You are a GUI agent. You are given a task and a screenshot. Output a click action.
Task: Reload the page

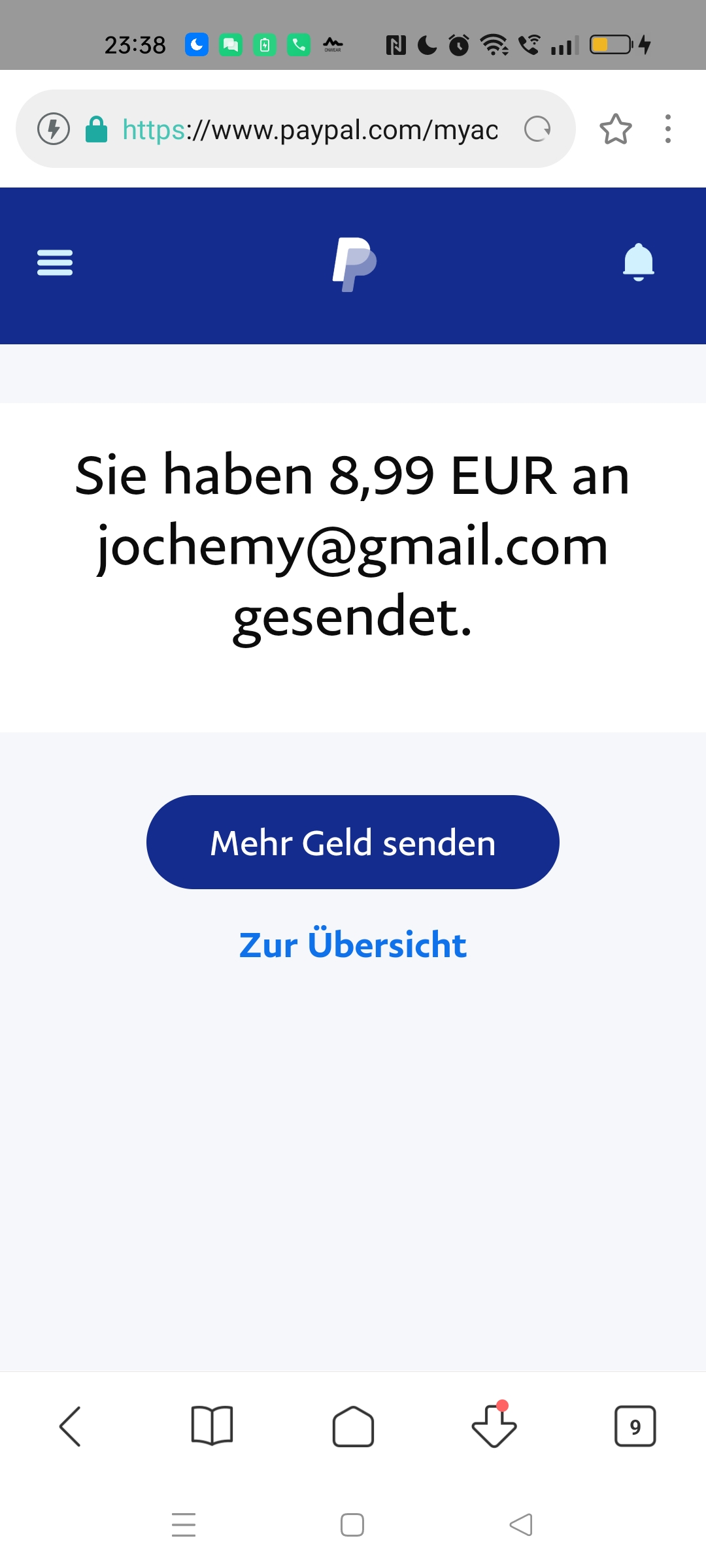click(537, 129)
